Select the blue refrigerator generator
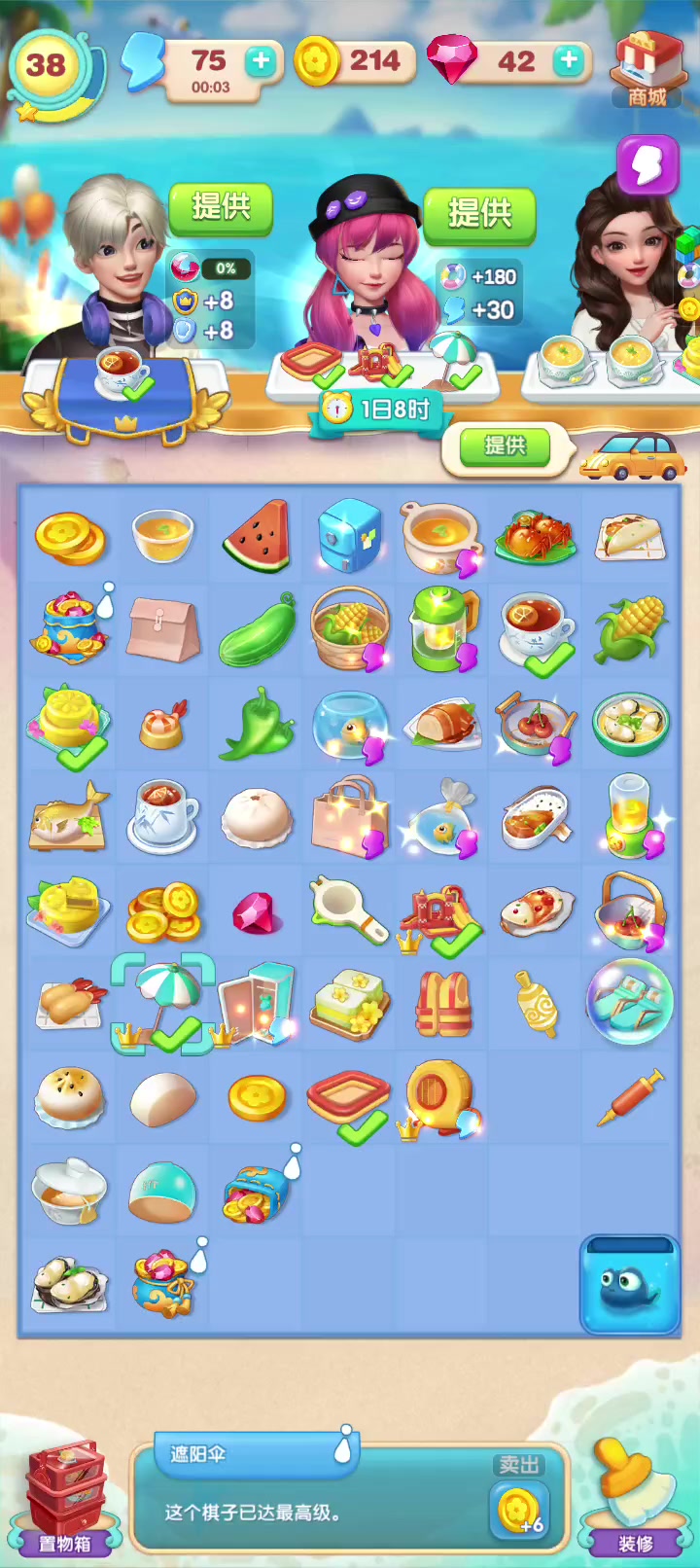The width and height of the screenshot is (700, 1568). click(349, 536)
